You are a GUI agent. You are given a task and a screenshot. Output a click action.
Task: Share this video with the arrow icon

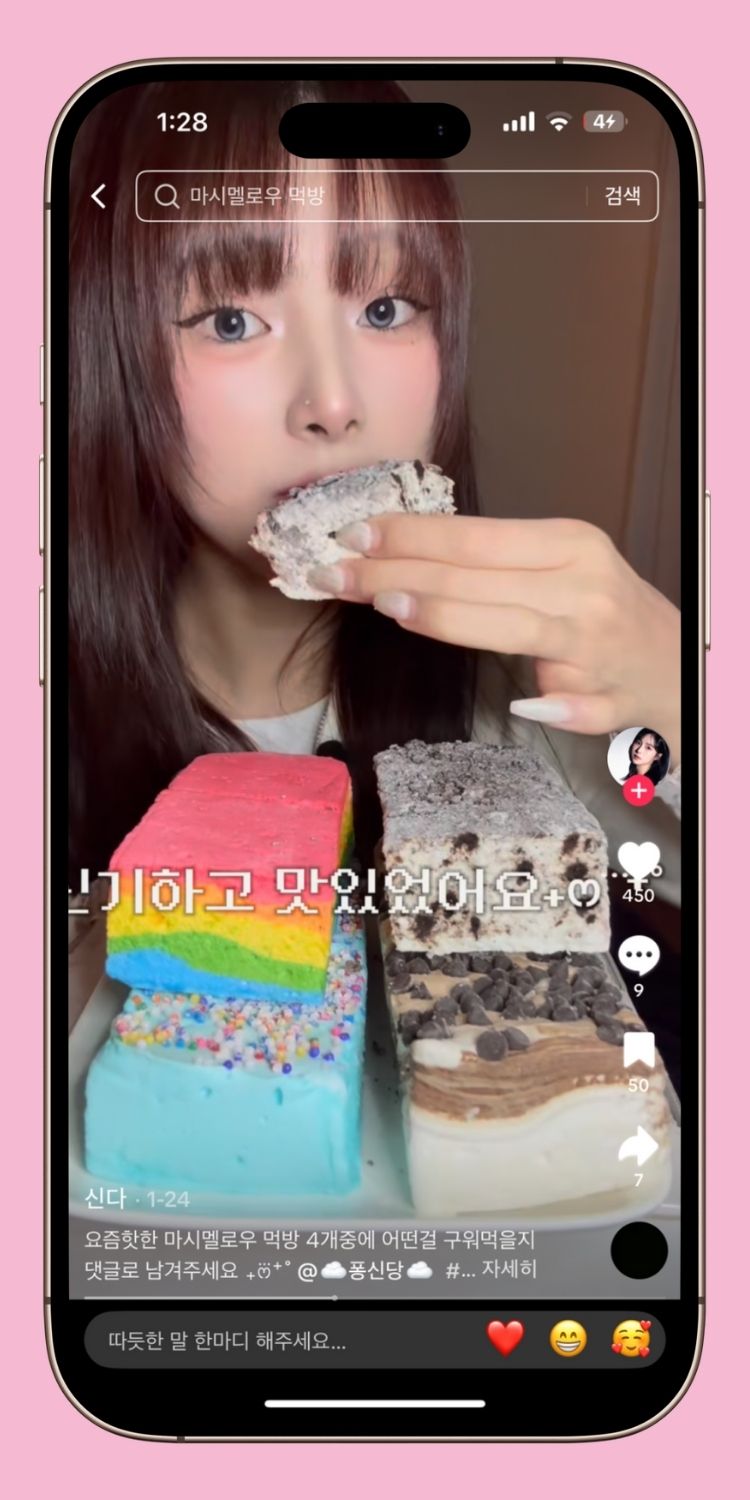click(638, 1145)
